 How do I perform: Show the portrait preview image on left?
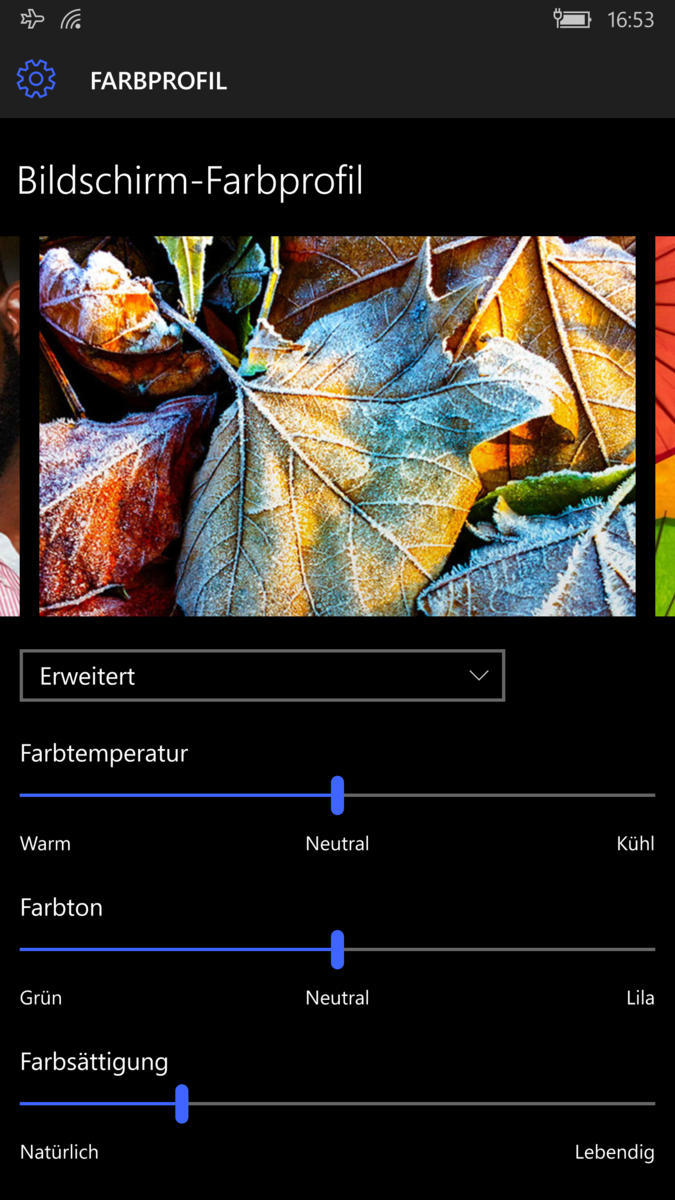[10, 426]
